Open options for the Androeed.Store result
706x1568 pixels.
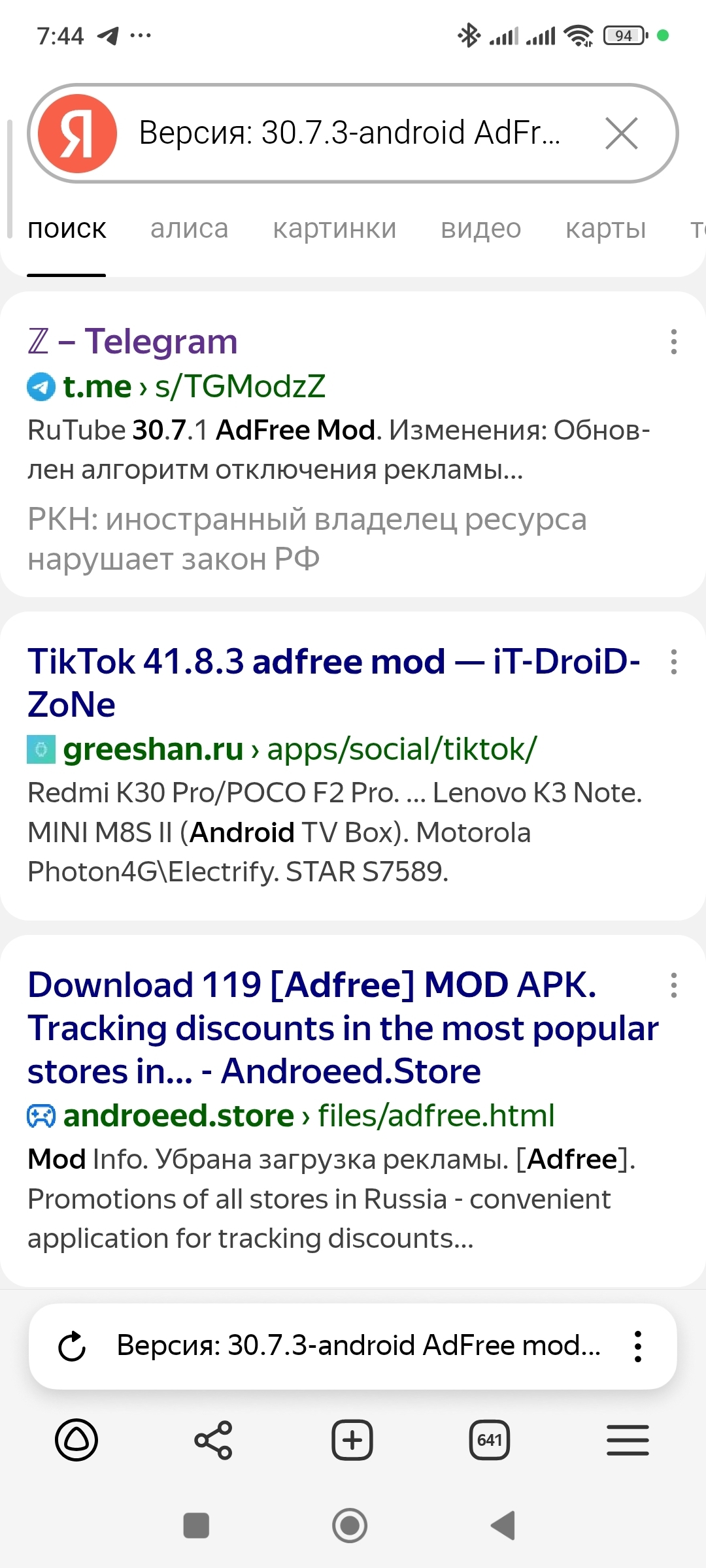point(673,985)
